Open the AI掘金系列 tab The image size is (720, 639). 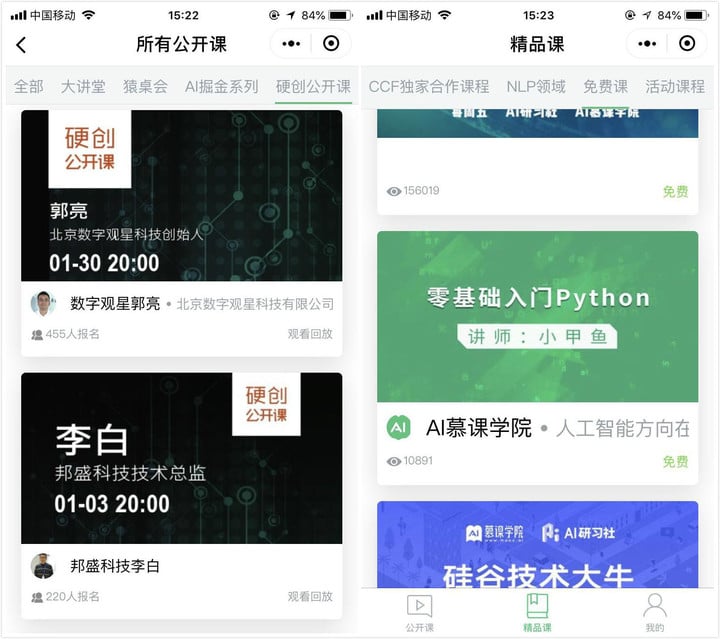click(x=221, y=86)
